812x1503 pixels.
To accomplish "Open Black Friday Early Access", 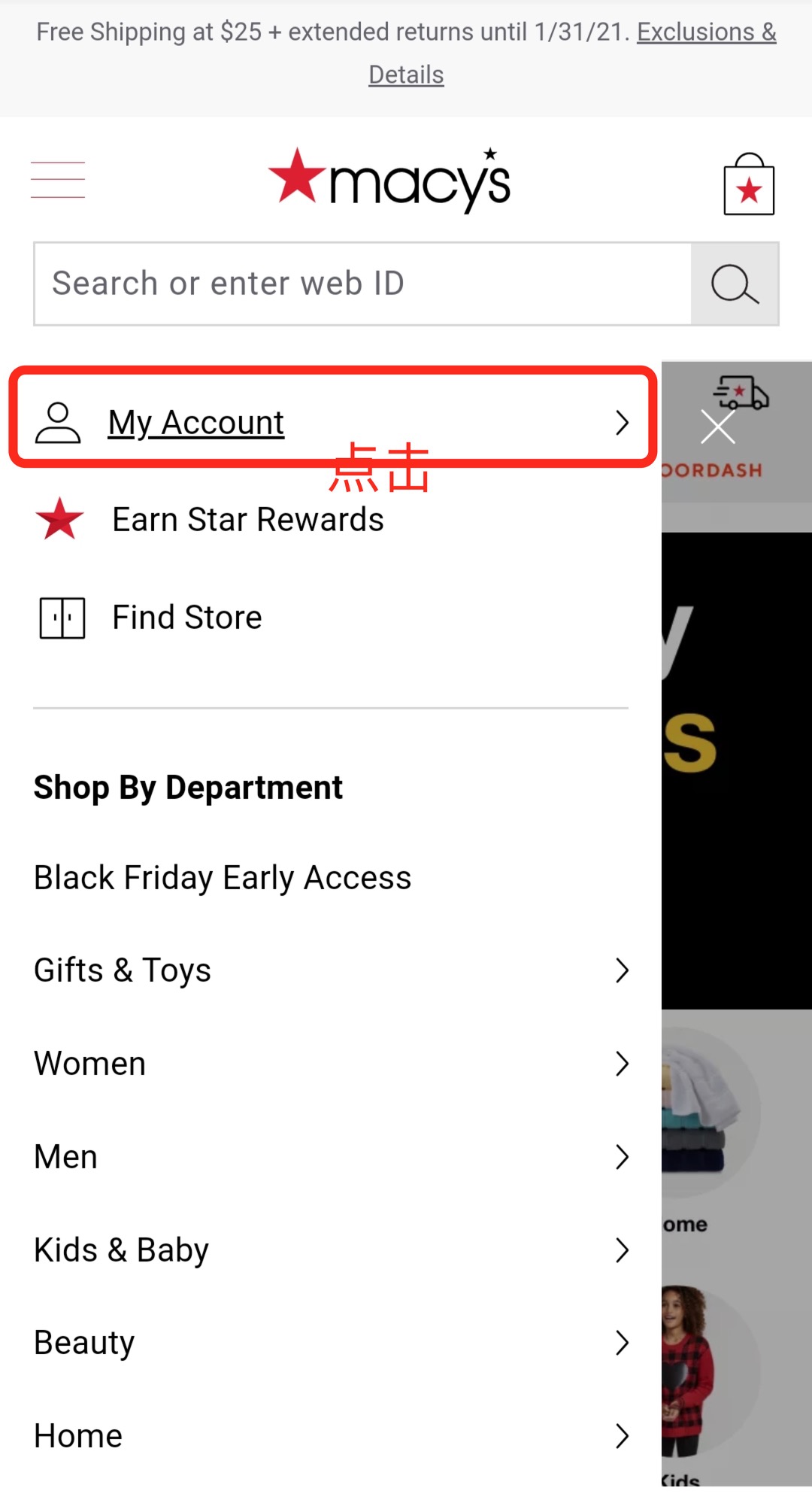I will pyautogui.click(x=223, y=878).
